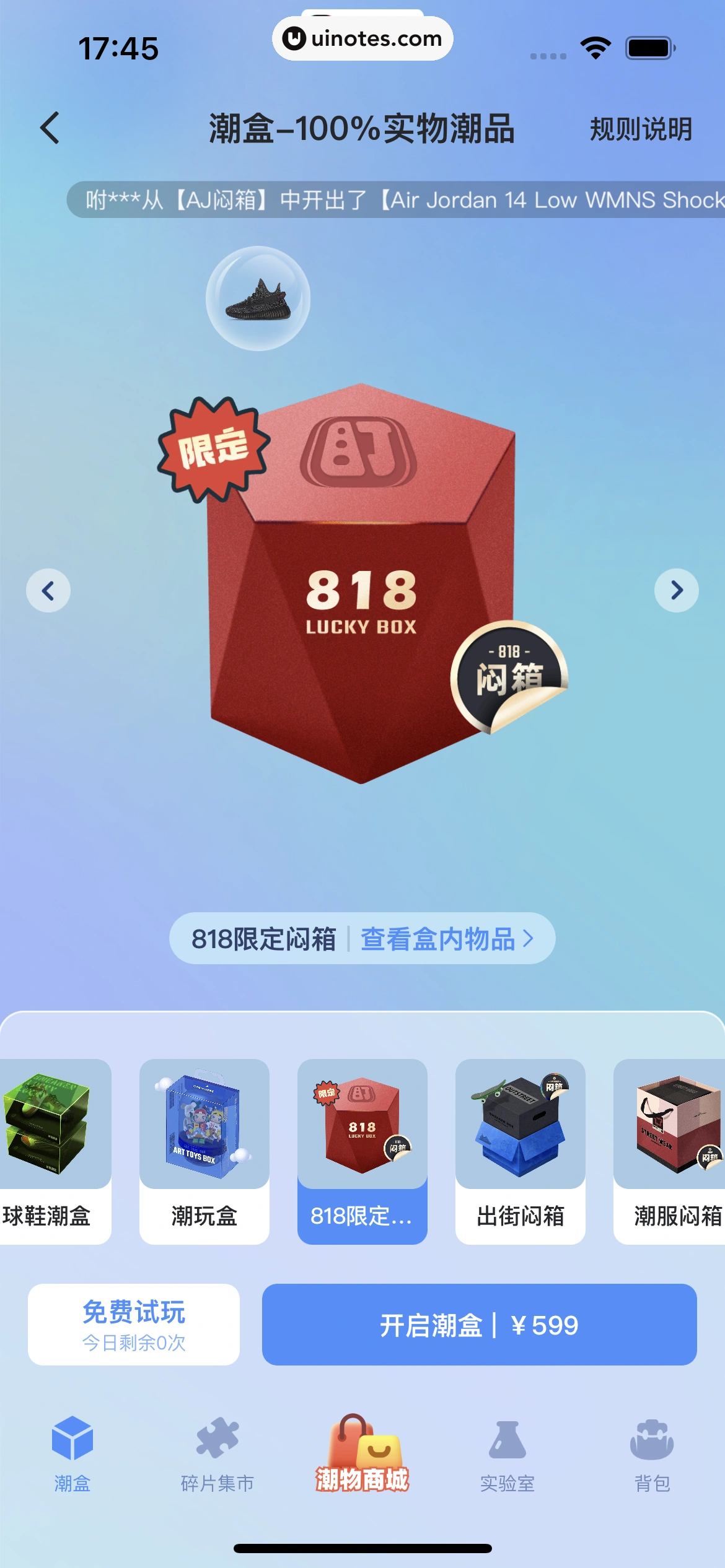725x1568 pixels.
Task: Tap the floating sneaker bubble
Action: pos(258,298)
